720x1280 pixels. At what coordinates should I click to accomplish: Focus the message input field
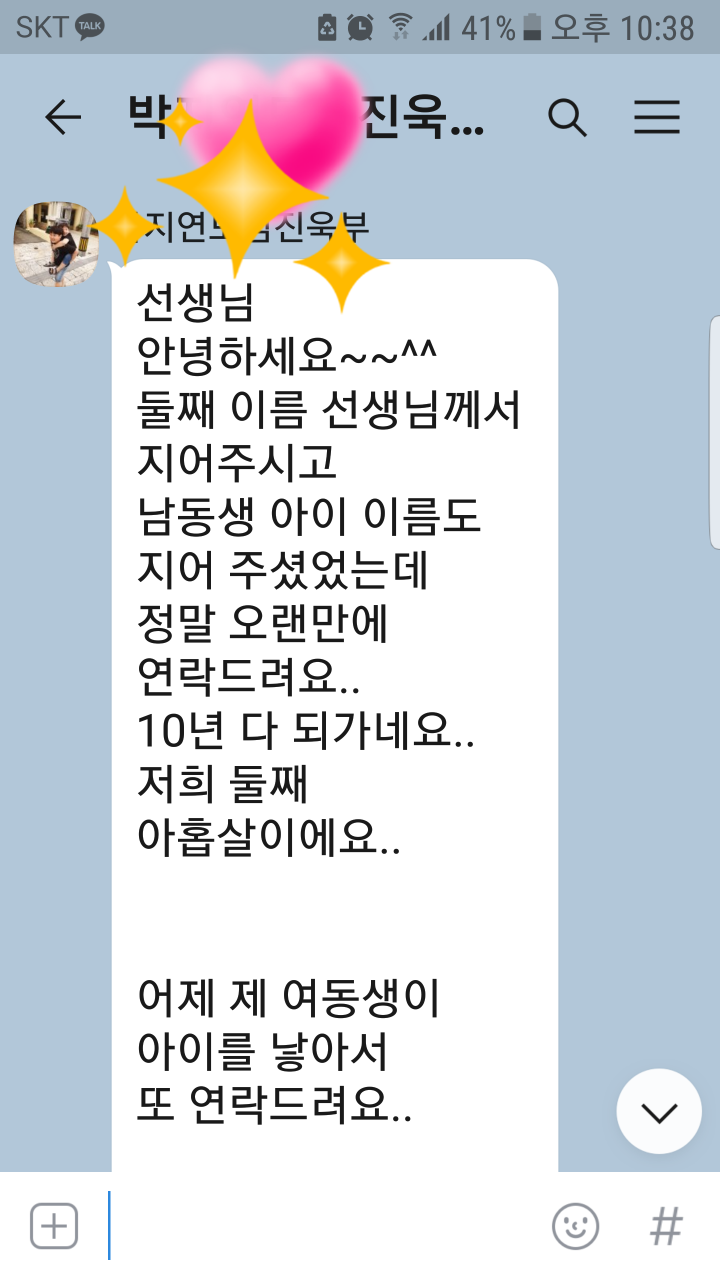320,1225
